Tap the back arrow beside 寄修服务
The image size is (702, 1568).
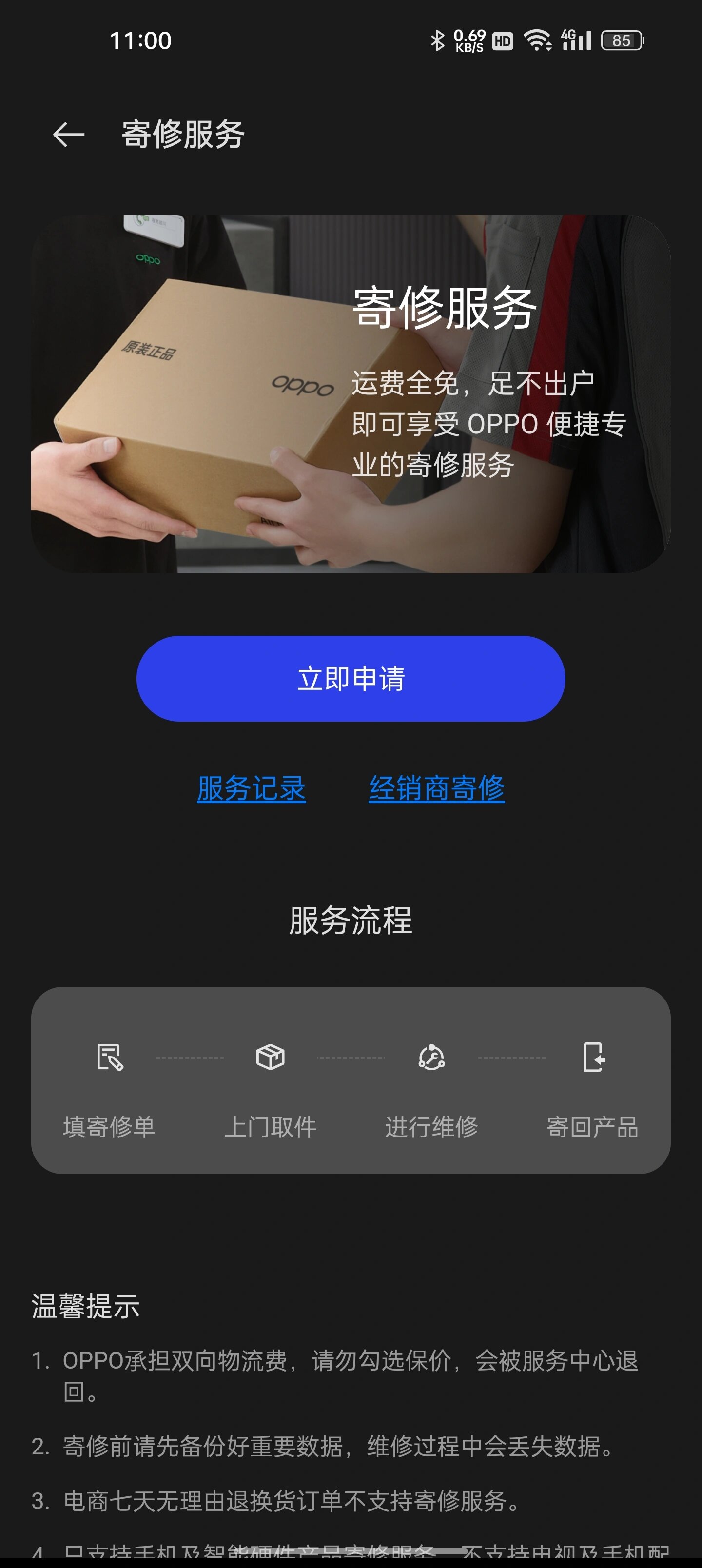tap(69, 134)
